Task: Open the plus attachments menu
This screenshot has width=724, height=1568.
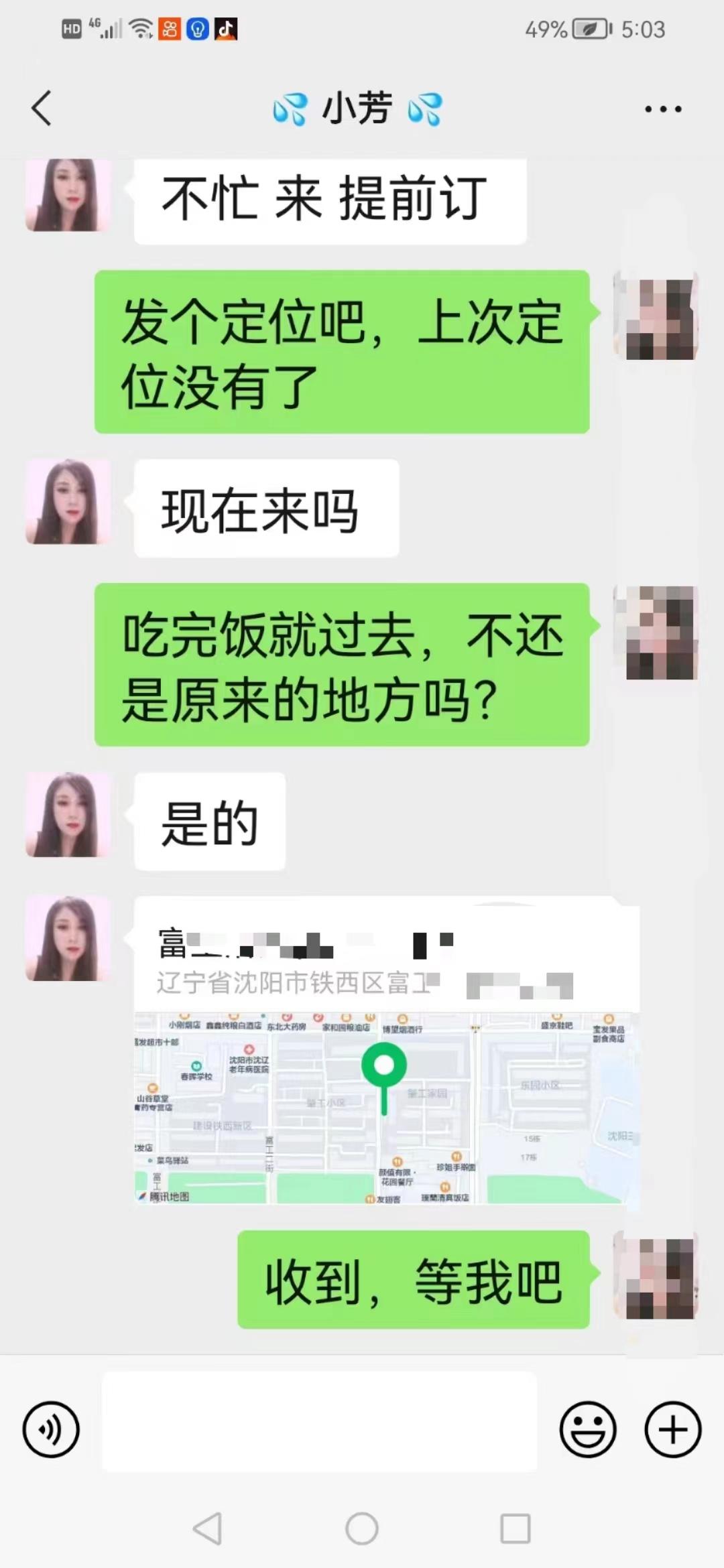Action: tap(672, 1430)
